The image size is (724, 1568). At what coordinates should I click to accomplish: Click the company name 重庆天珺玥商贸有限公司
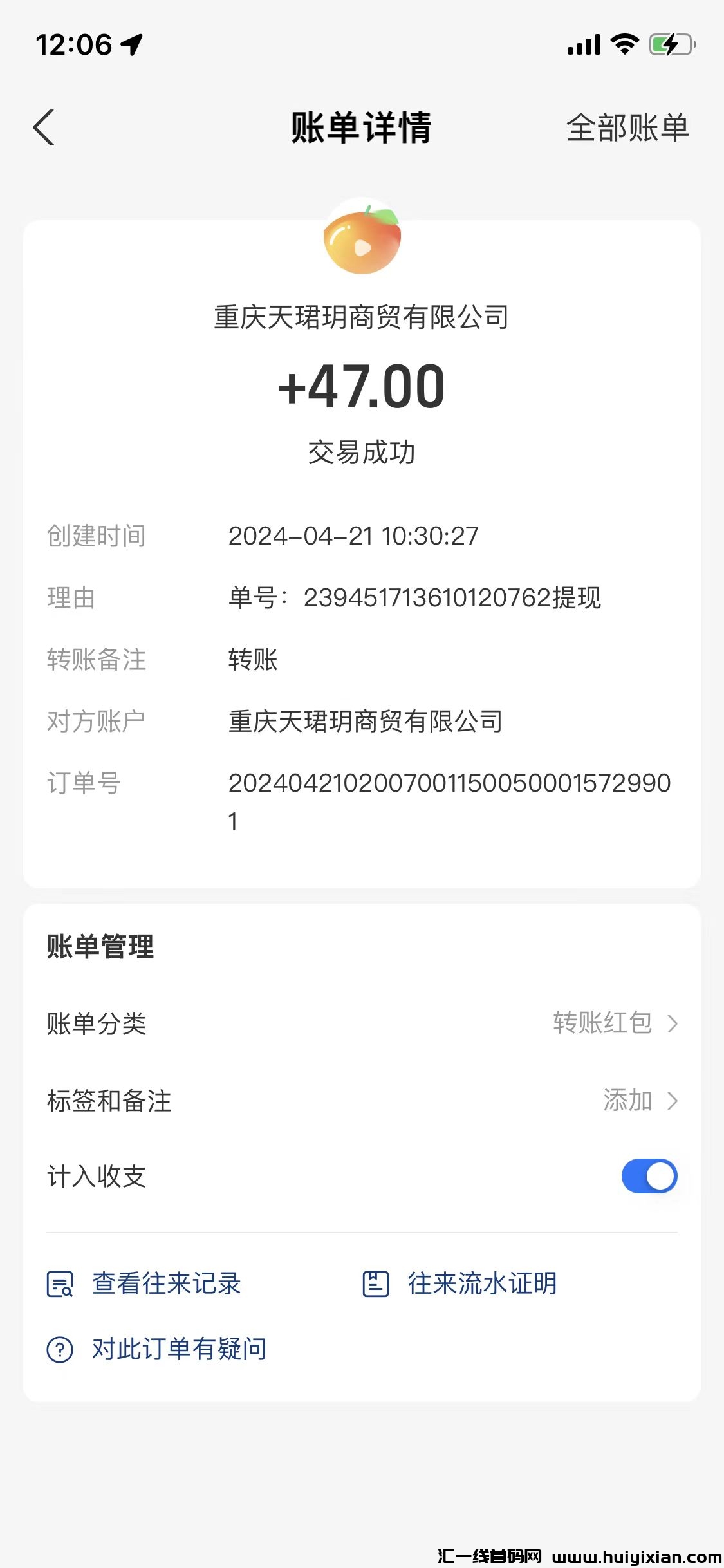click(362, 315)
